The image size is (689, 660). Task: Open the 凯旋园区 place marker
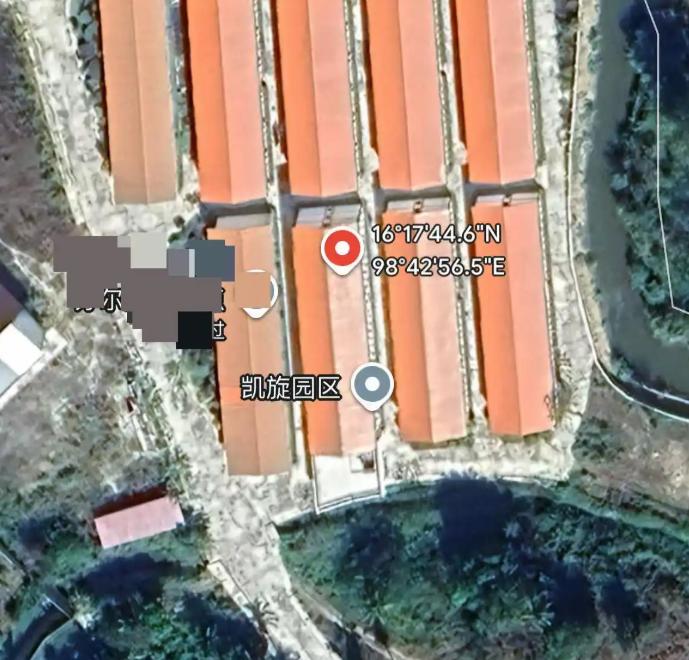pos(375,384)
